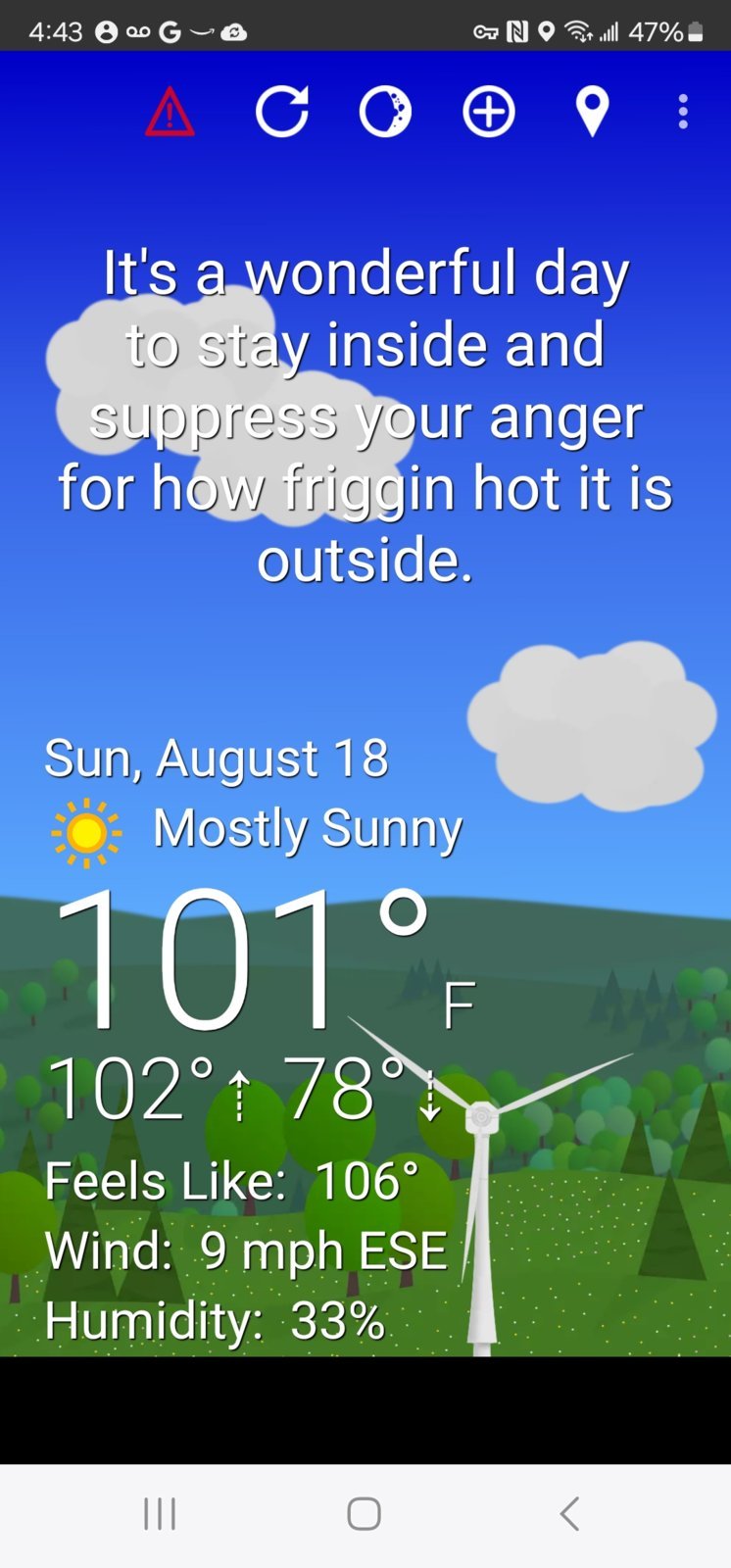Open the three-dot overflow menu

pyautogui.click(x=683, y=111)
